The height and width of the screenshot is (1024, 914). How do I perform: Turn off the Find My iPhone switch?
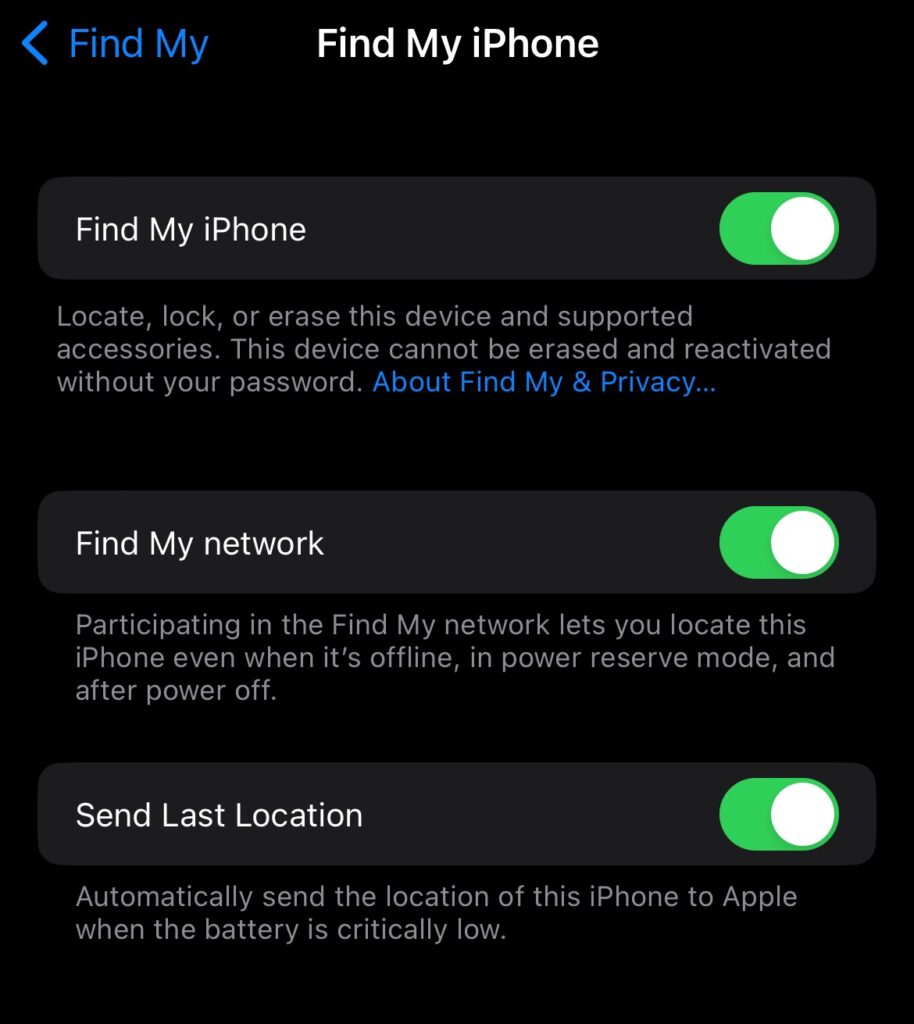point(778,229)
